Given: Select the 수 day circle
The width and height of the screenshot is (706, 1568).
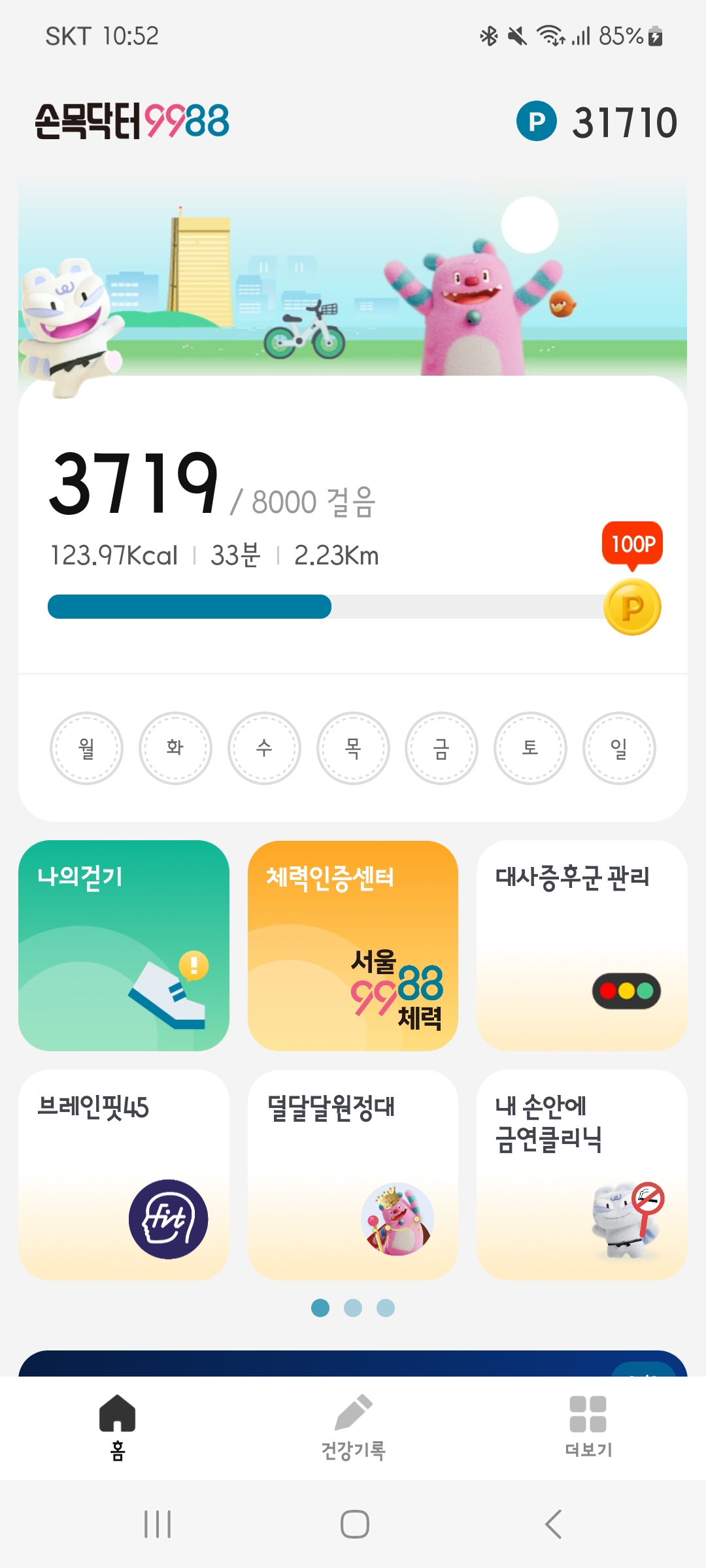Looking at the screenshot, I should click(x=264, y=748).
